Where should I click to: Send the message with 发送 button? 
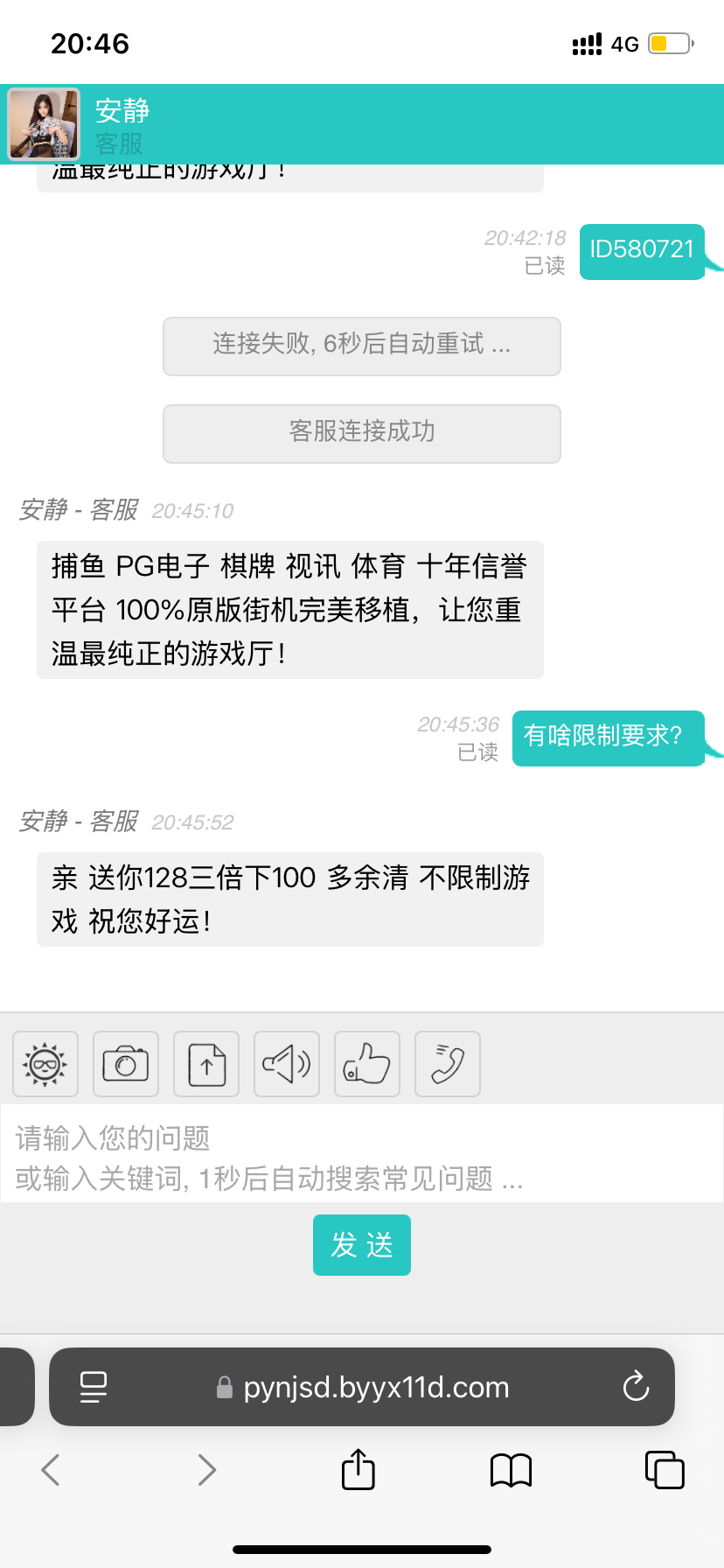pyautogui.click(x=362, y=1244)
